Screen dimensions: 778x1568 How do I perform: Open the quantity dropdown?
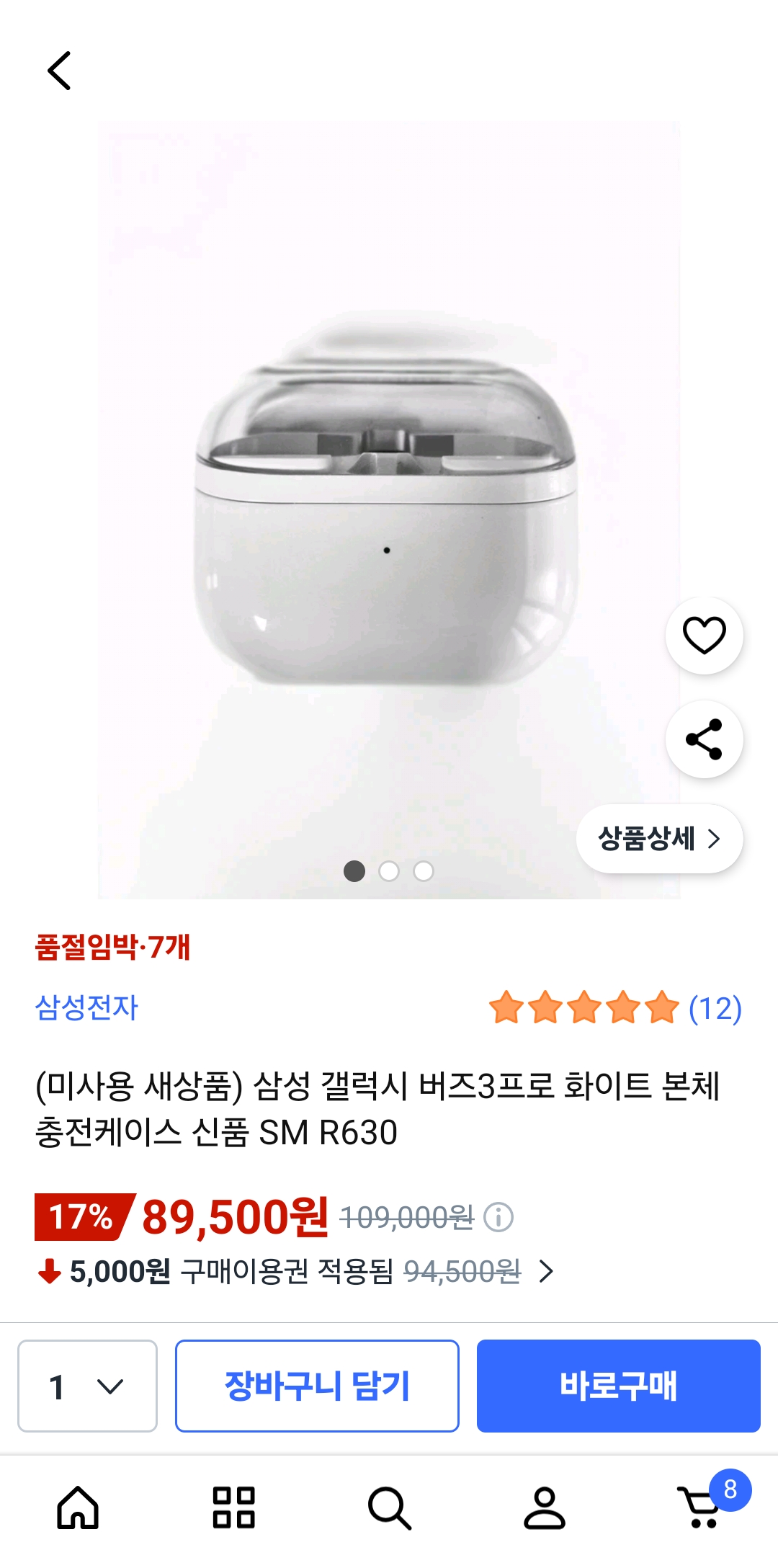(87, 1386)
